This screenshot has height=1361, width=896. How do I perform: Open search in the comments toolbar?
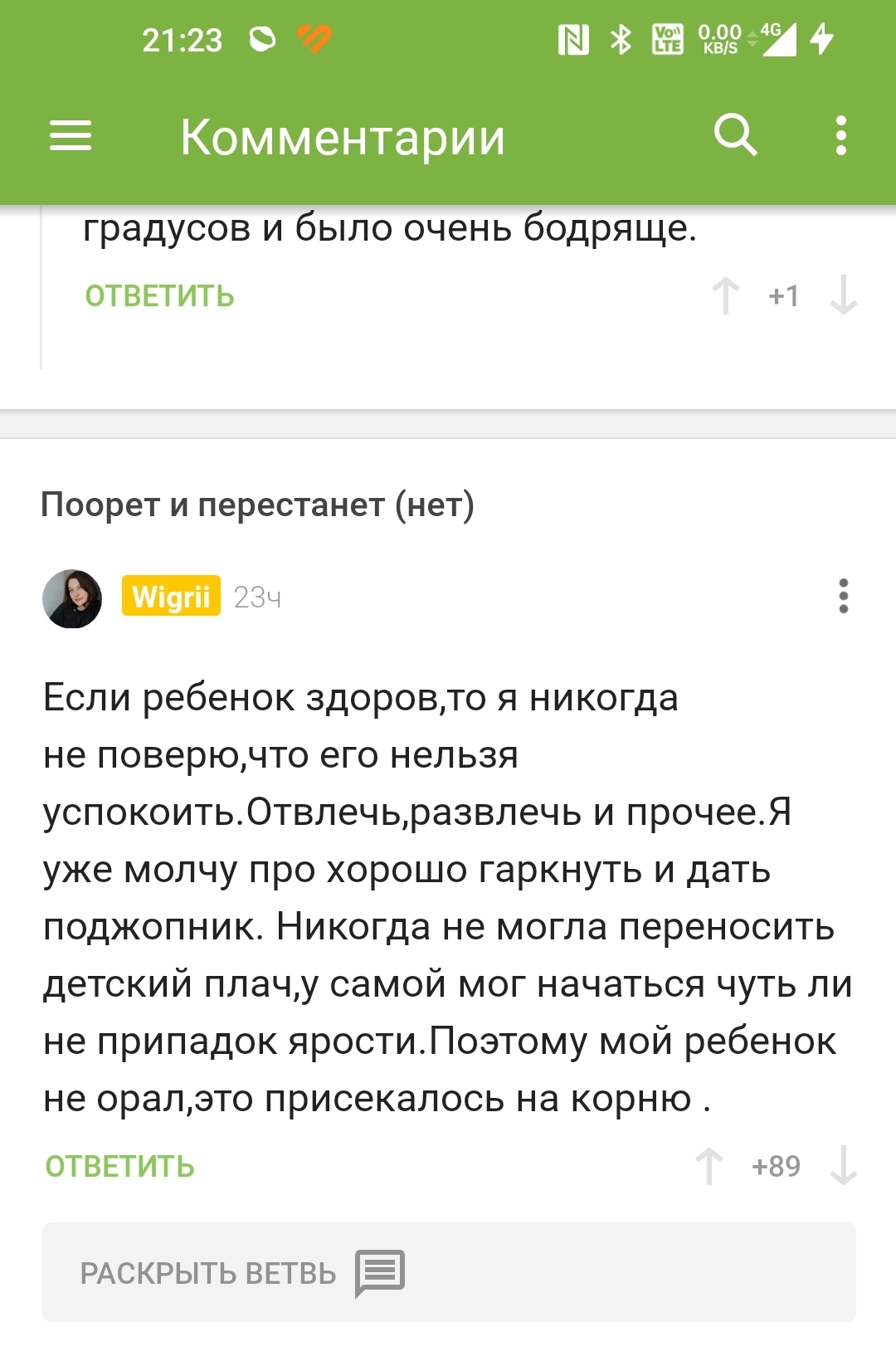tap(735, 135)
